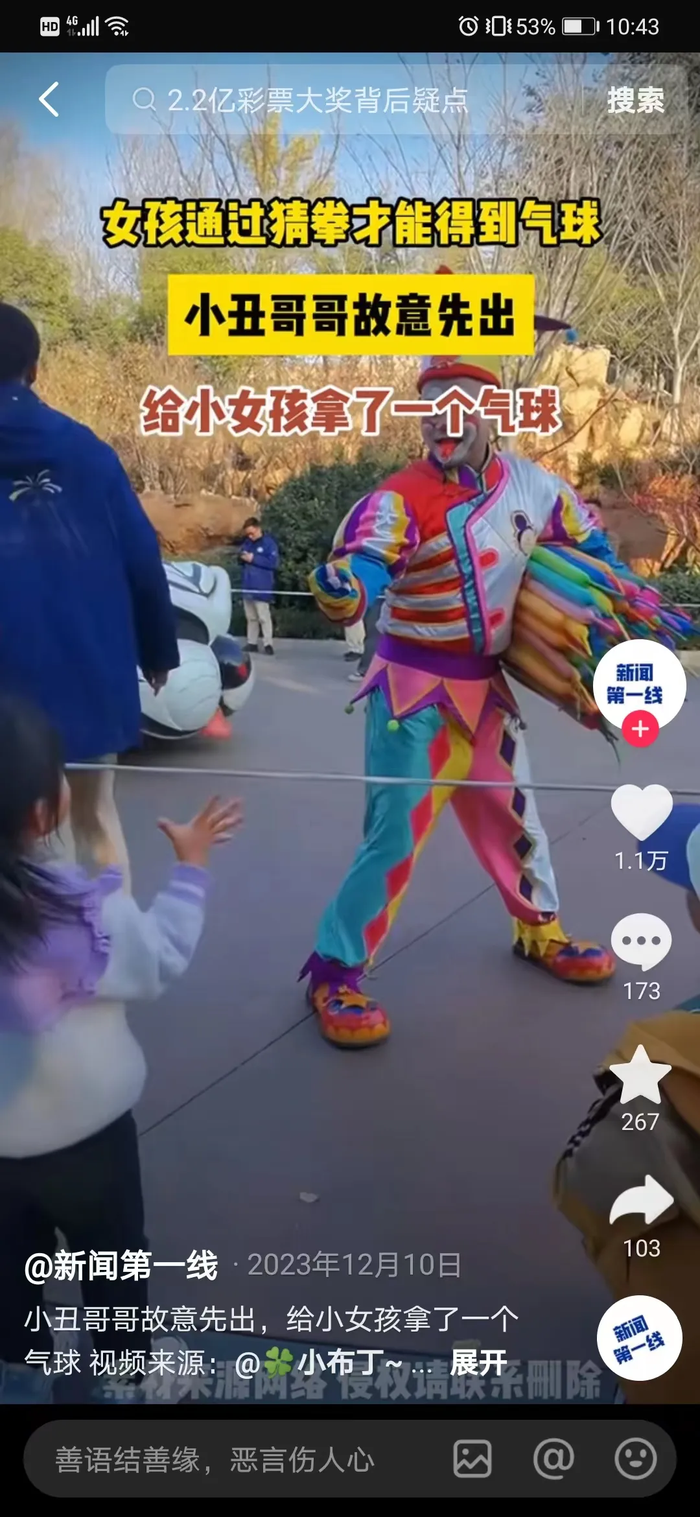The width and height of the screenshot is (700, 1517).
Task: Follow the author with the red plus
Action: [x=640, y=729]
